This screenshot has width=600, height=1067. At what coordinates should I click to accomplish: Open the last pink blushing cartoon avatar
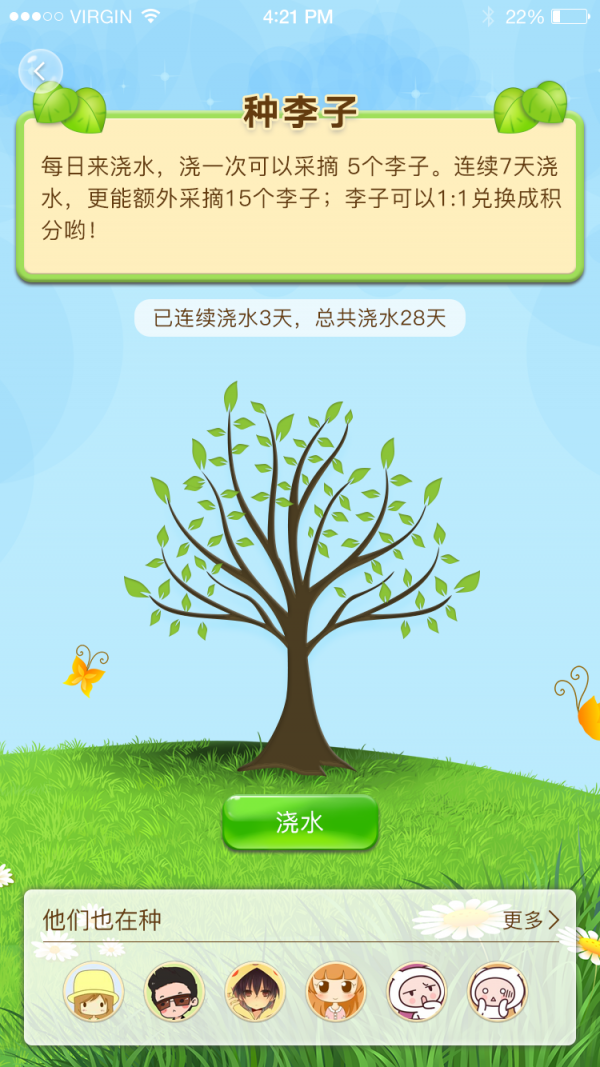tap(497, 991)
